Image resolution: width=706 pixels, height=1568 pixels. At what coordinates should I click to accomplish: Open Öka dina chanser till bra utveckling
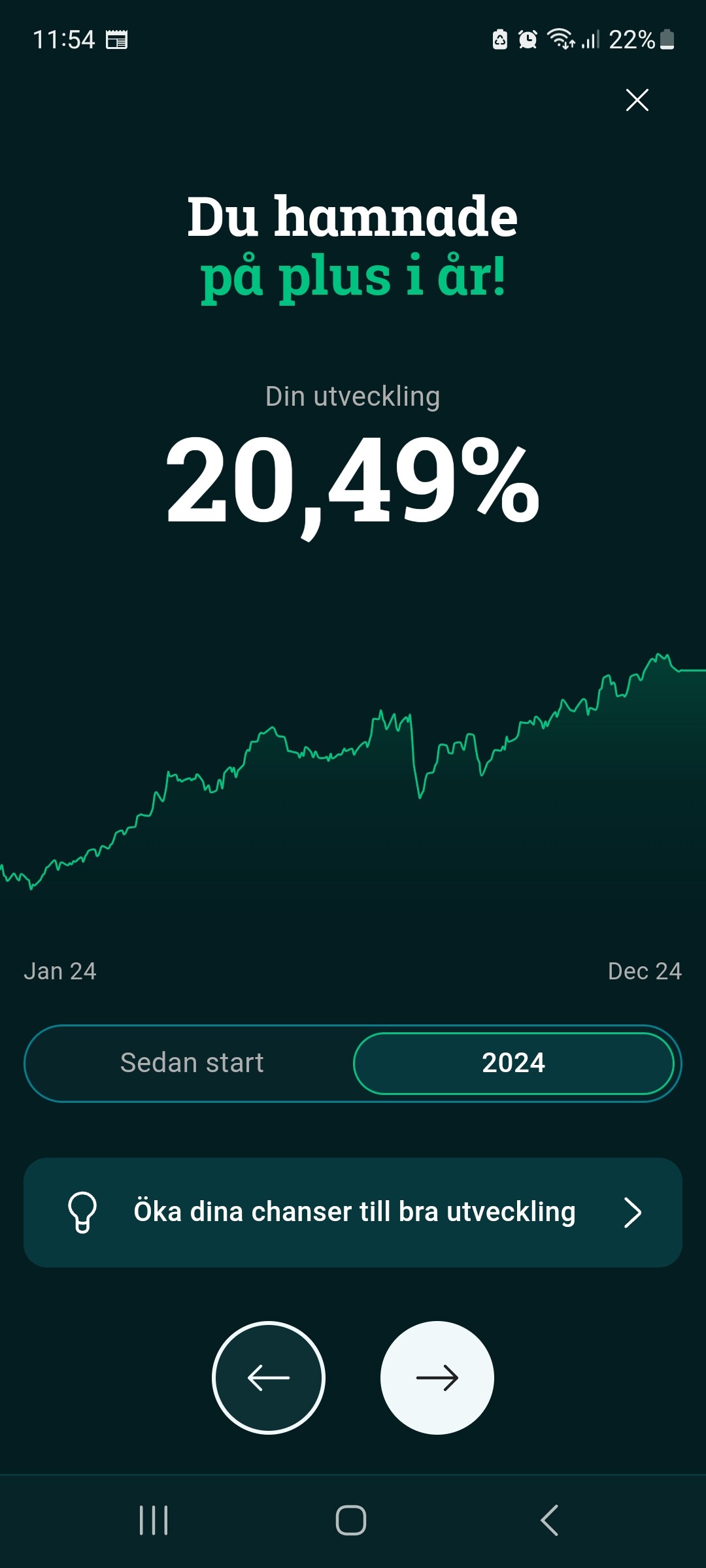pyautogui.click(x=353, y=1213)
